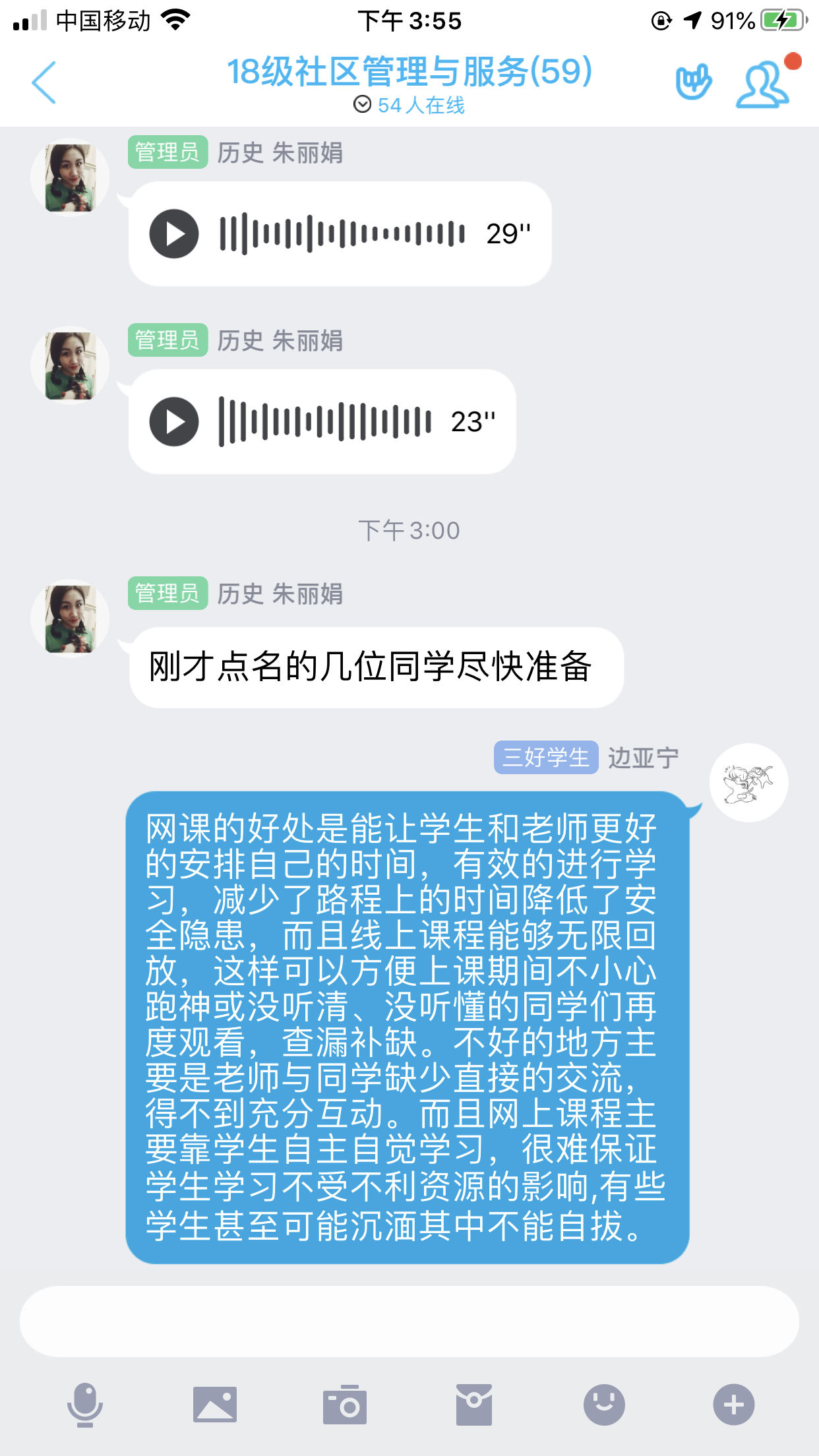The height and width of the screenshot is (1456, 819).
Task: Open 朱丽娟's avatar above text message
Action: (70, 619)
